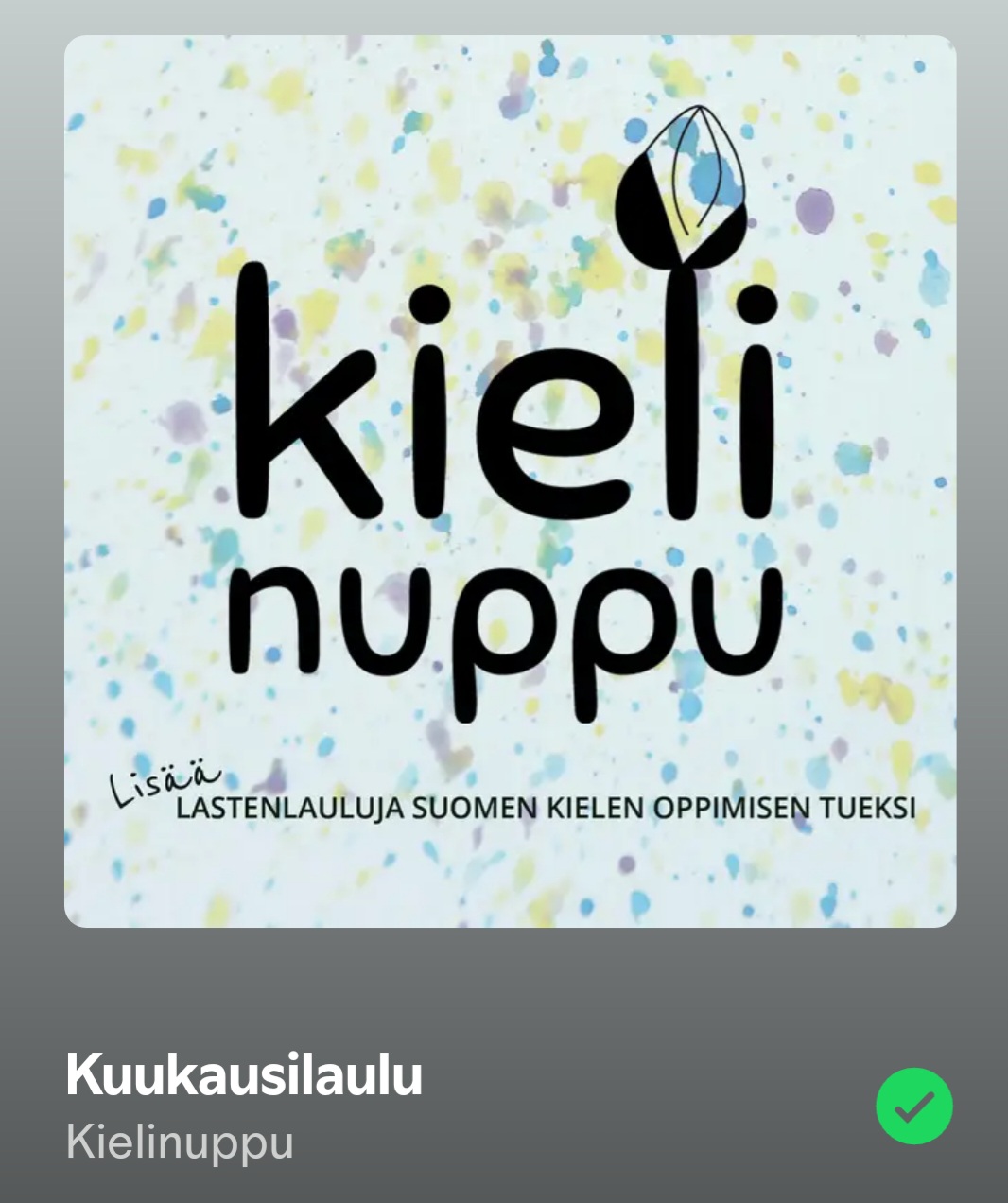Tap the Kielinuppu album cover art
Screen dimensions: 1008x1203
pos(510,481)
